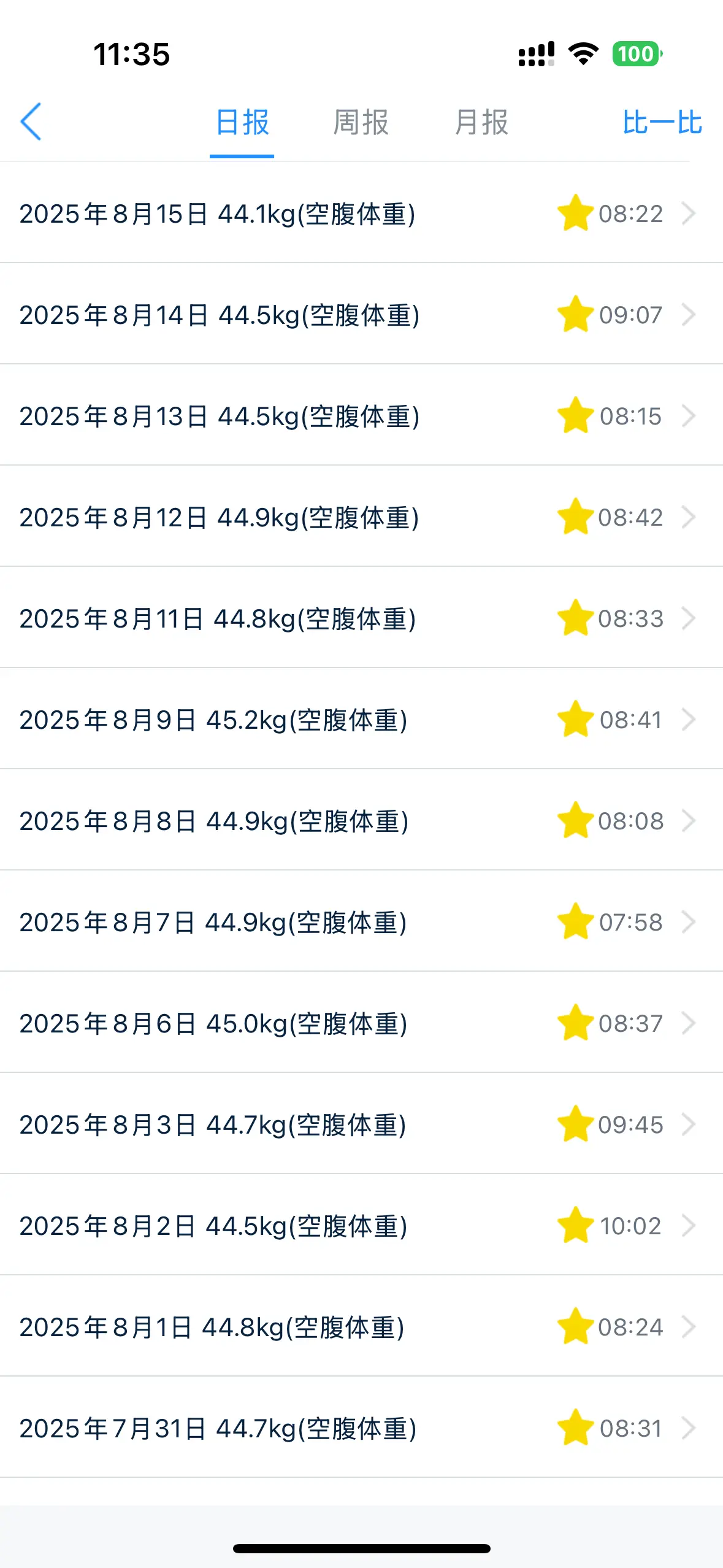723x1568 pixels.
Task: Open the 2025年8月9日 45.2kg record
Action: click(x=361, y=720)
